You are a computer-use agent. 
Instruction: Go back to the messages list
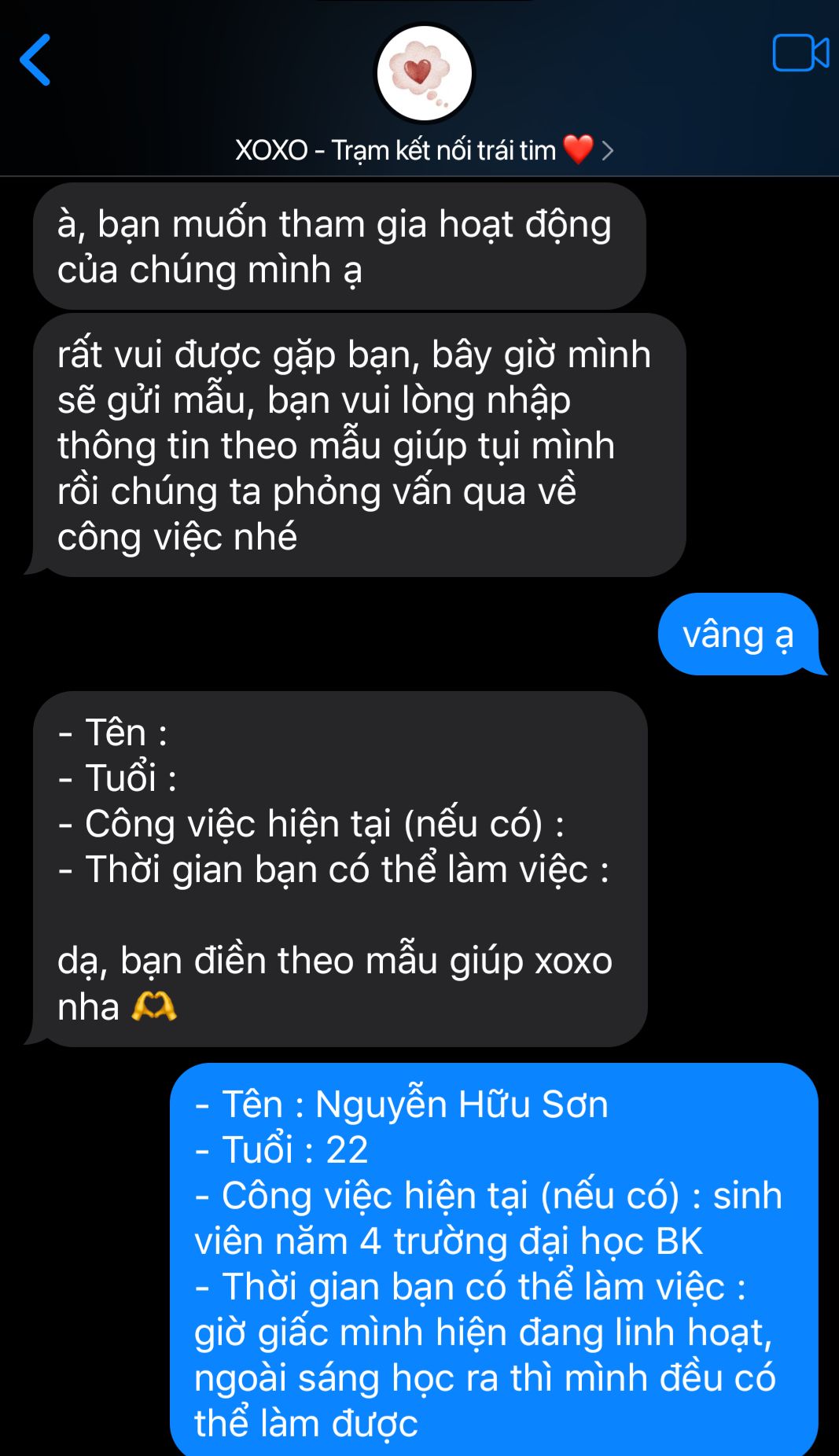pyautogui.click(x=35, y=60)
